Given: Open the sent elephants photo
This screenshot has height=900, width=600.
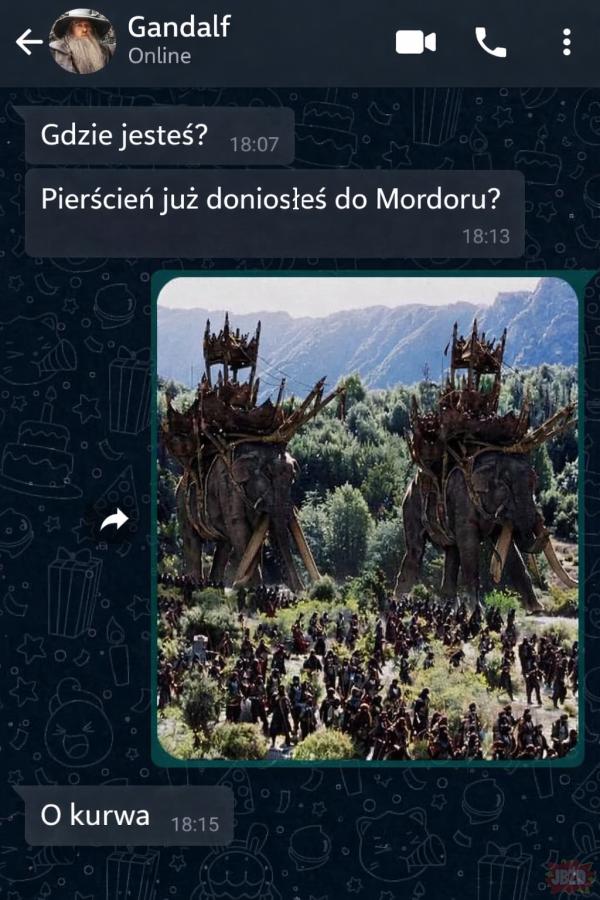Looking at the screenshot, I should click(367, 518).
